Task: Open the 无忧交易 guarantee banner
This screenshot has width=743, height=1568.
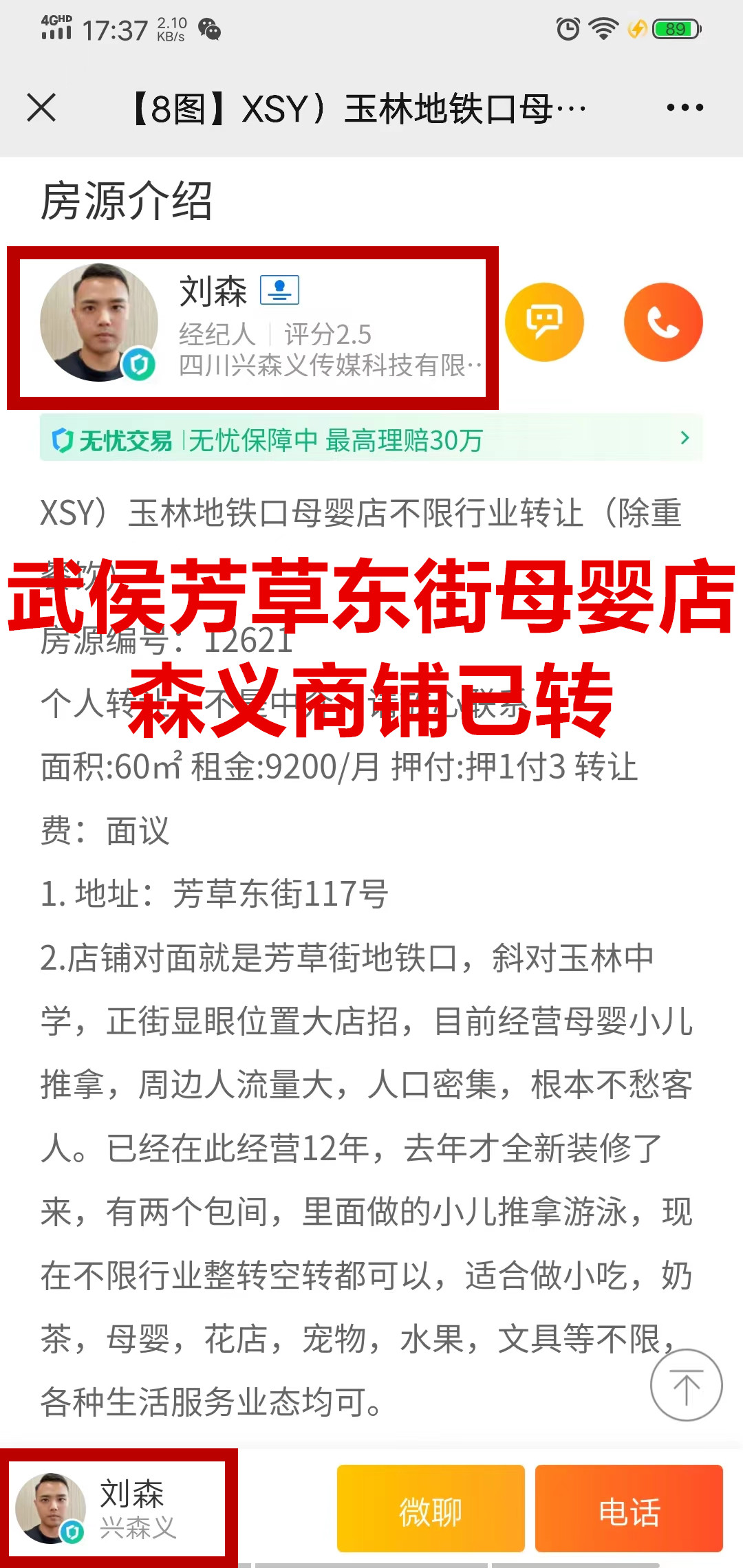Action: tap(371, 439)
